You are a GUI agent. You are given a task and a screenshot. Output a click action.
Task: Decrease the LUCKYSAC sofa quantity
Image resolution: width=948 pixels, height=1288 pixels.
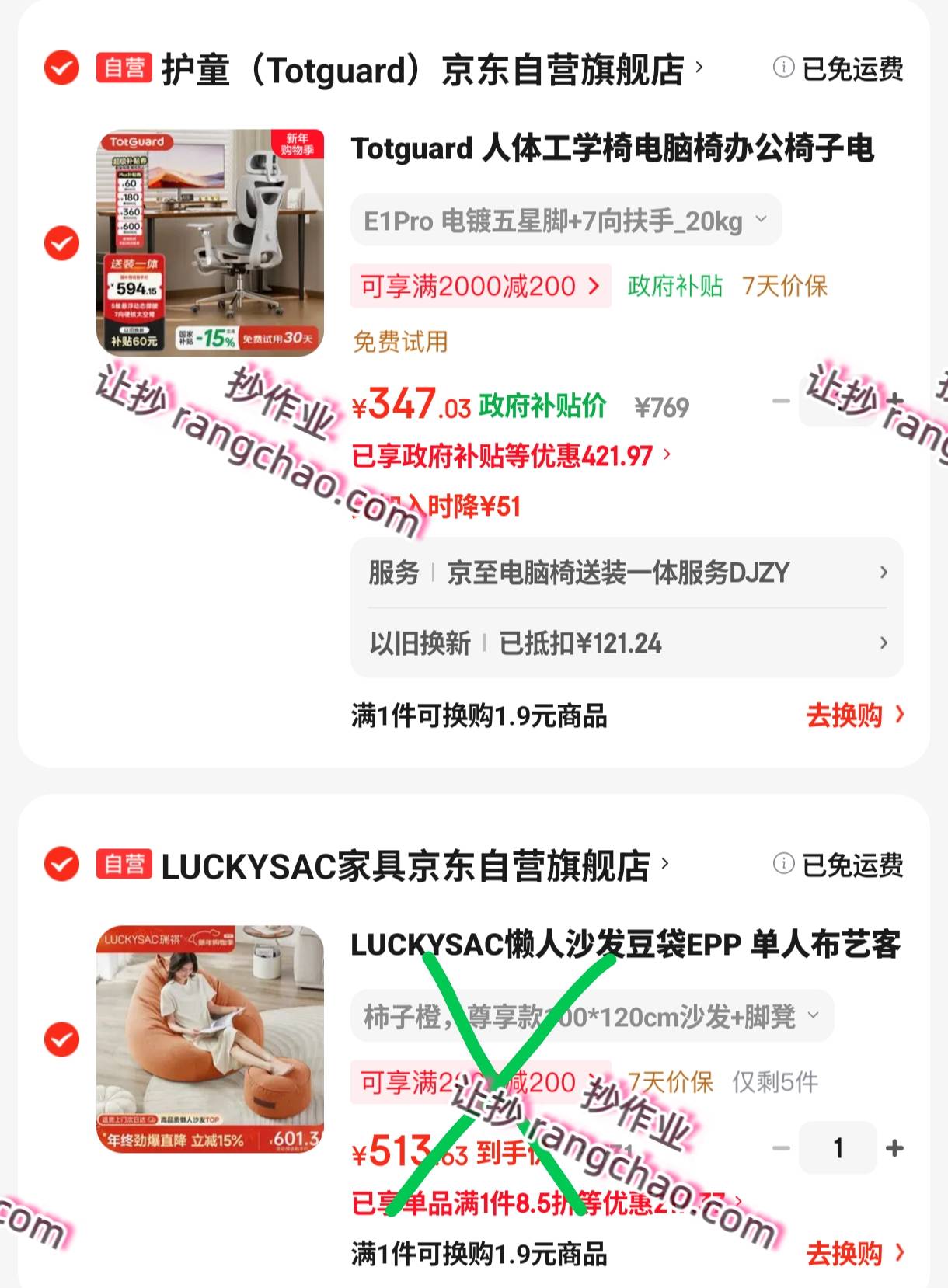[x=781, y=1147]
